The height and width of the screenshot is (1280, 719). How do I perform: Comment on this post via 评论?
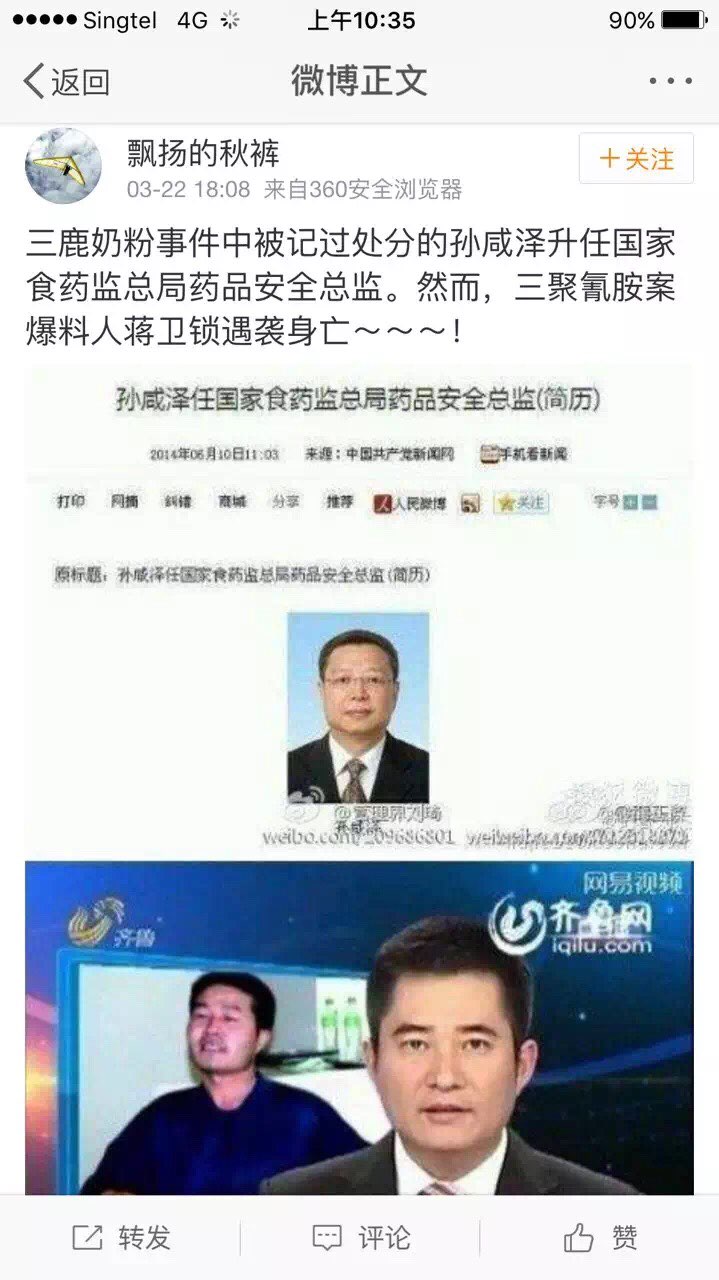click(361, 1237)
